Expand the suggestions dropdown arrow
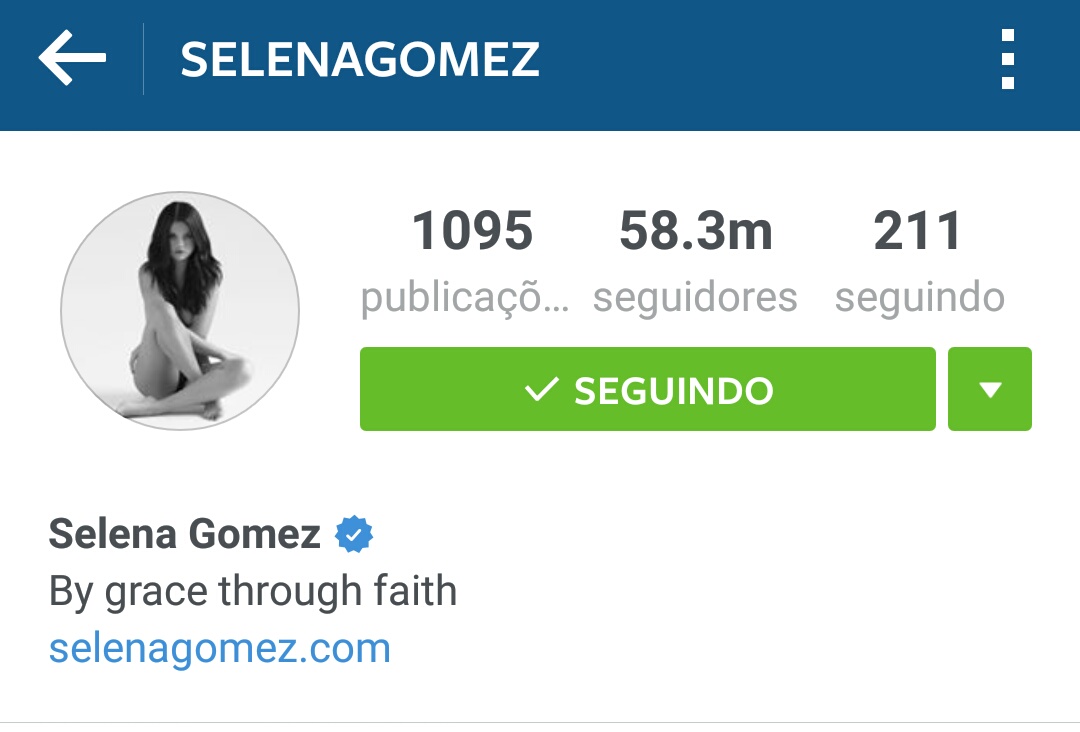The width and height of the screenshot is (1080, 732). click(x=989, y=389)
